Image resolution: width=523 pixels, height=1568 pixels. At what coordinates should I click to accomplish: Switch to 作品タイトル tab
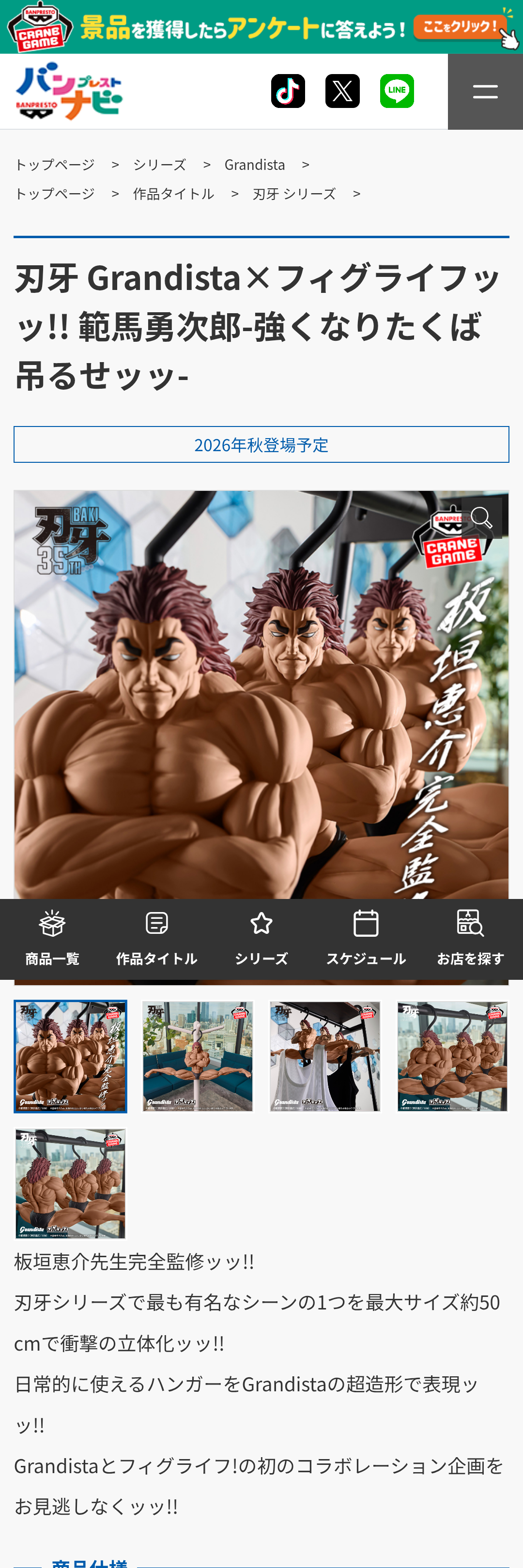[x=156, y=938]
